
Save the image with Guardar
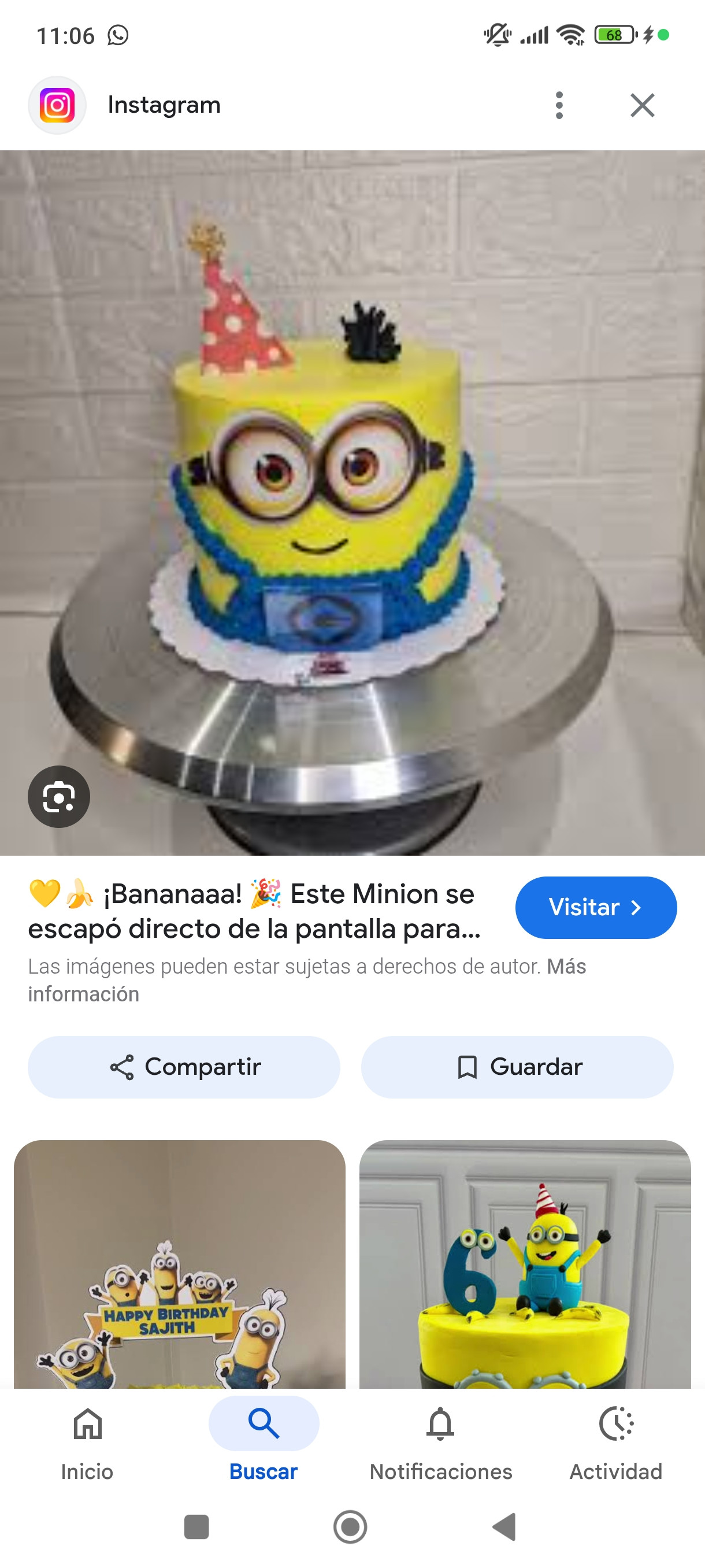517,1066
